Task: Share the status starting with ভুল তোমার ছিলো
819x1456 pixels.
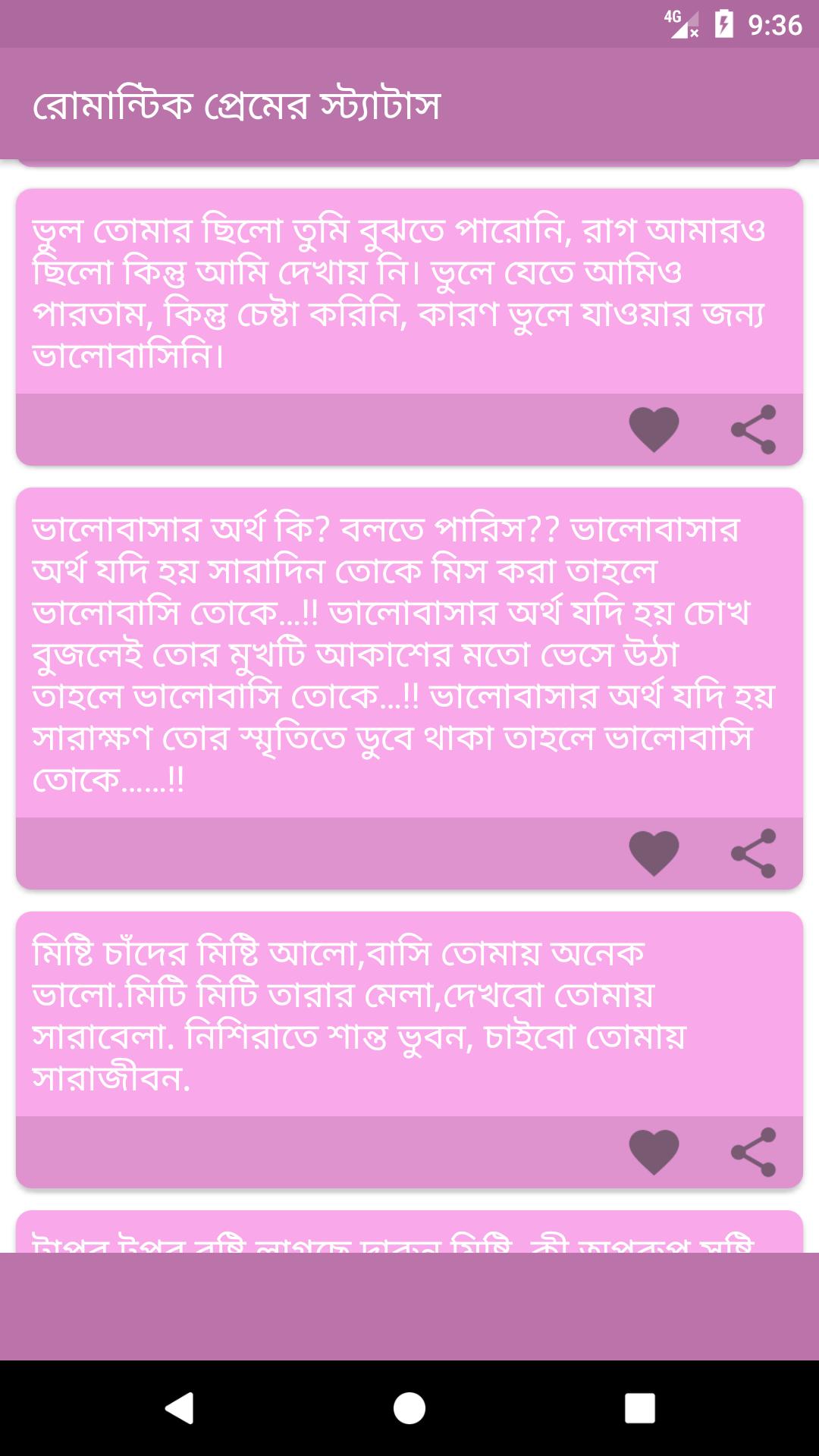Action: tap(753, 429)
